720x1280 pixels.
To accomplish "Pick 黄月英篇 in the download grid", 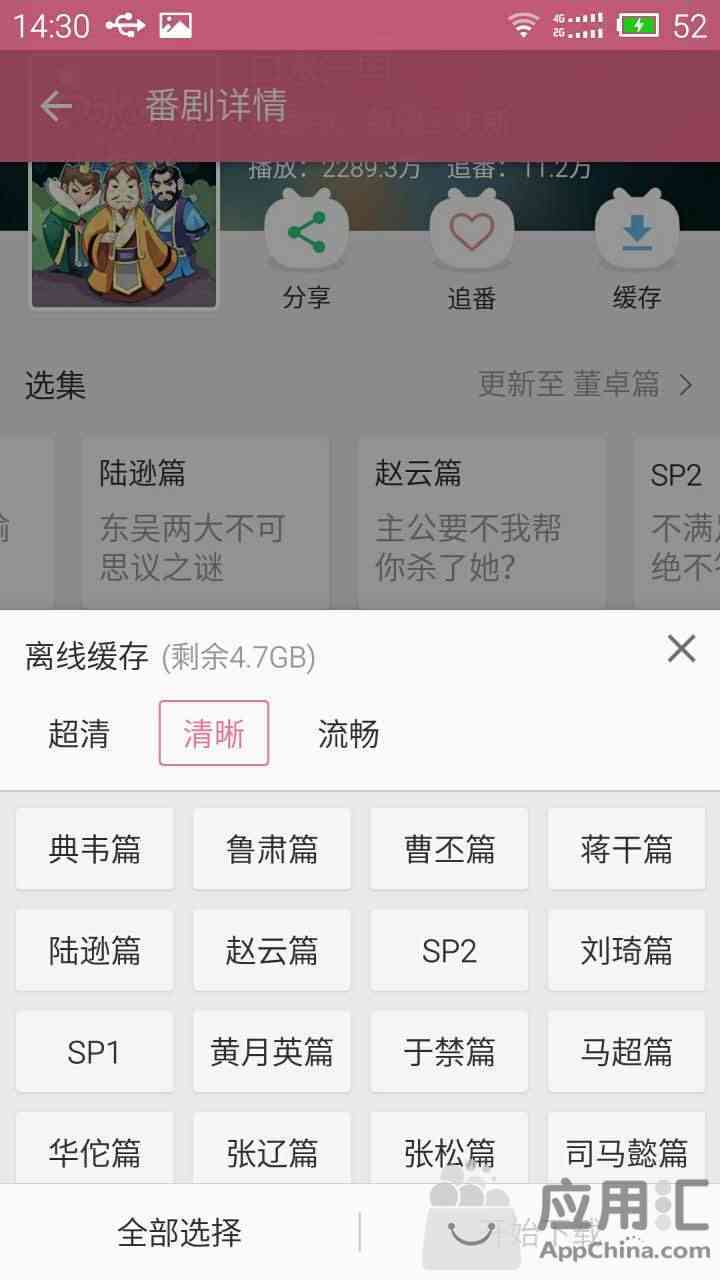I will (272, 1051).
